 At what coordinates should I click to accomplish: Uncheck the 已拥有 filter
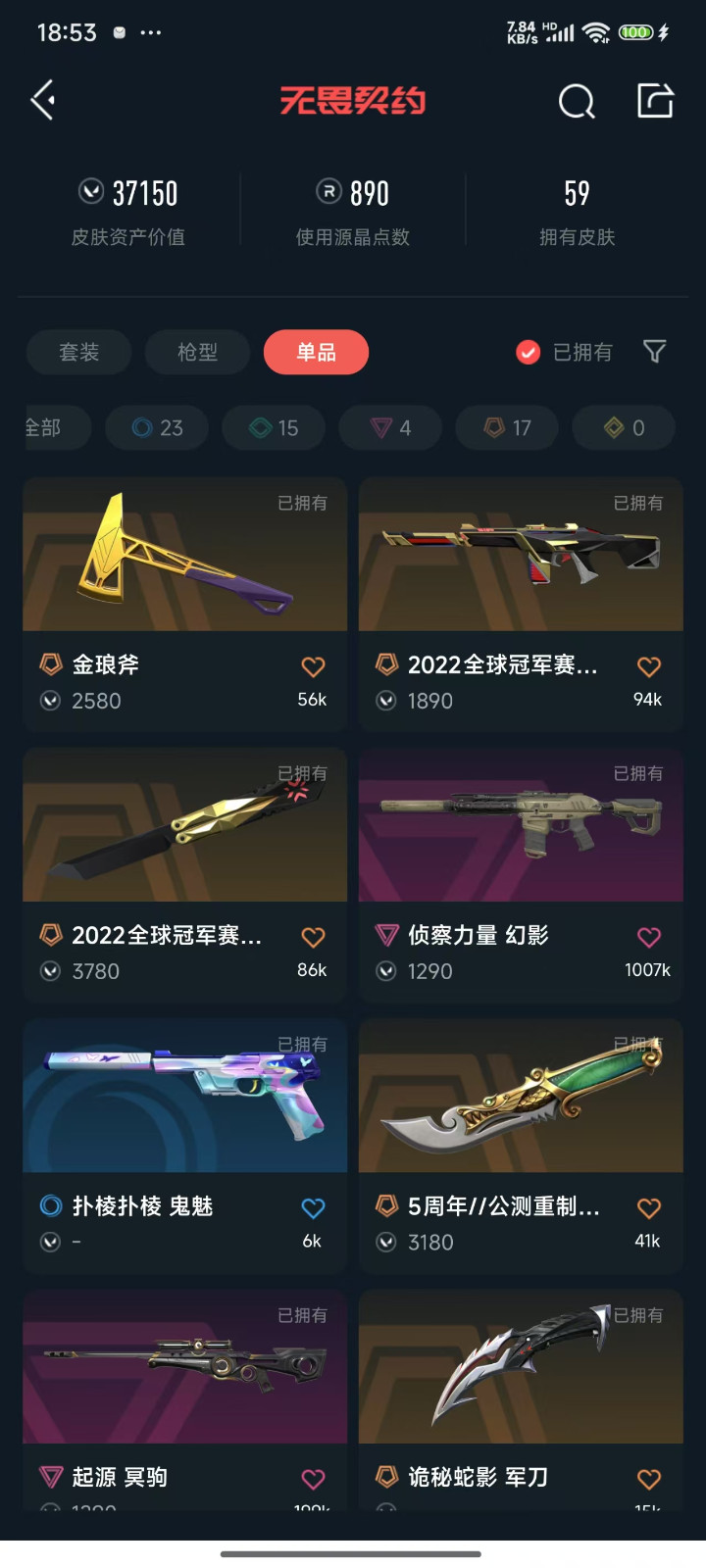pyautogui.click(x=529, y=352)
